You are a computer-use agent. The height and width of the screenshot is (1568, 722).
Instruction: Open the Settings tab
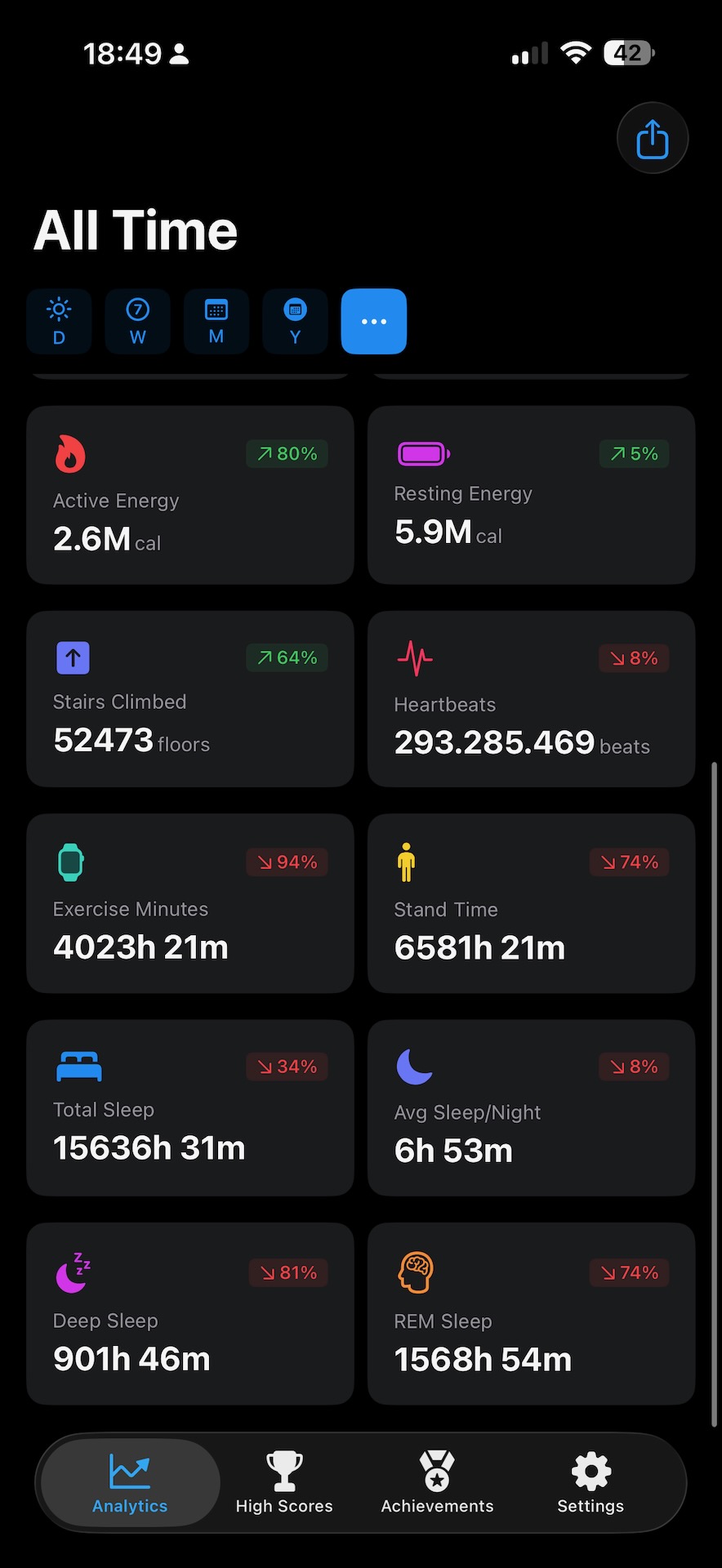point(591,1483)
